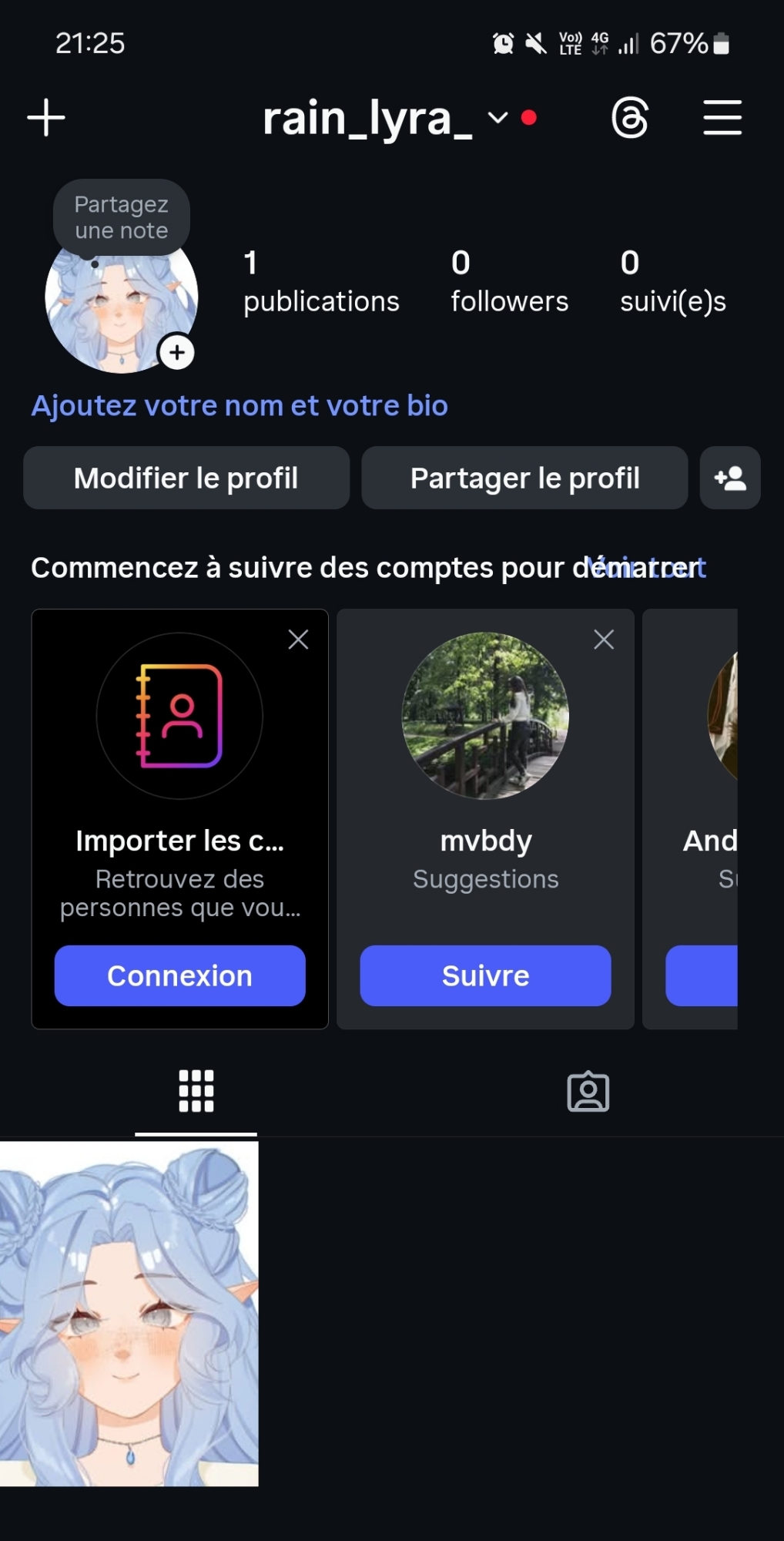Switch to the posts grid tab
Image resolution: width=784 pixels, height=1541 pixels.
(196, 1091)
